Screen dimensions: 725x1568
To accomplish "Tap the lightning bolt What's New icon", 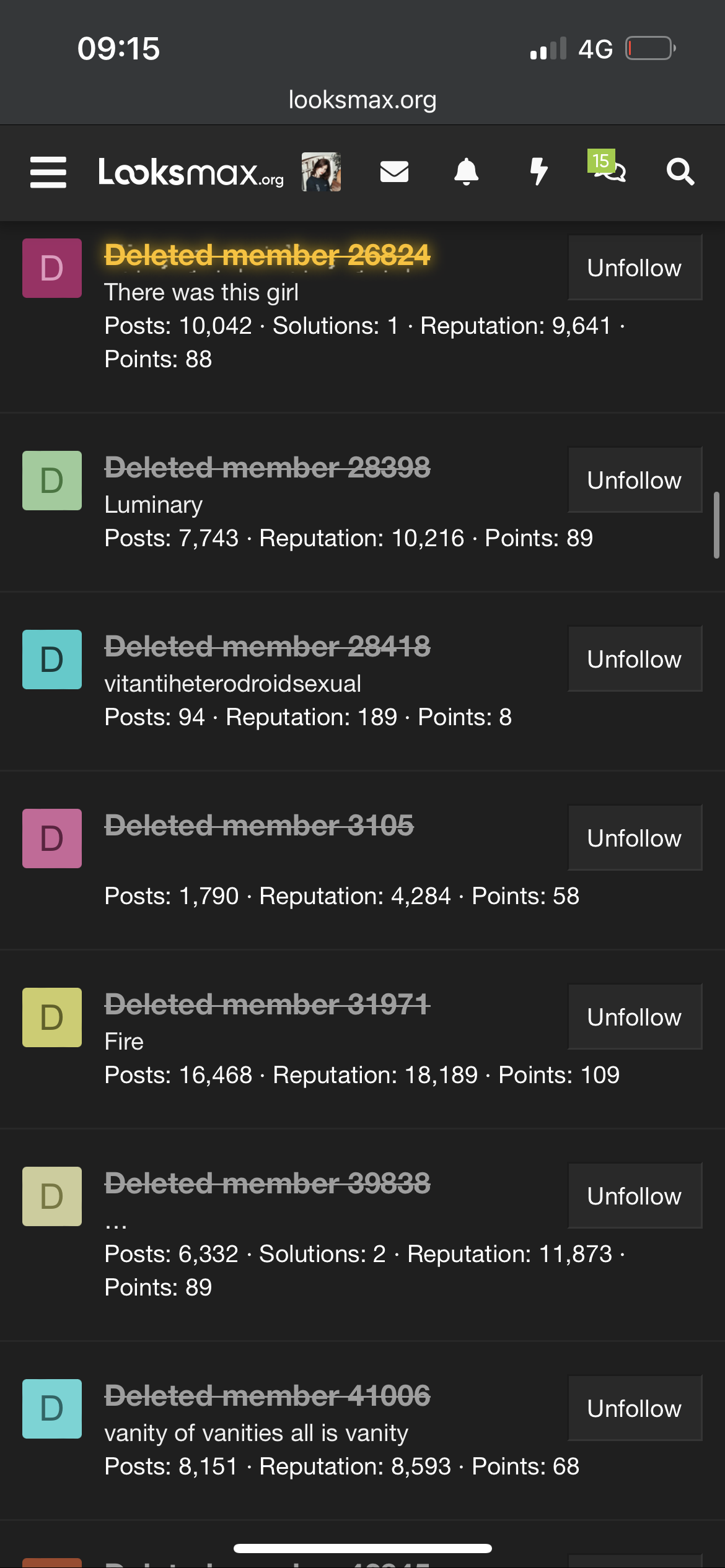I will [x=539, y=172].
